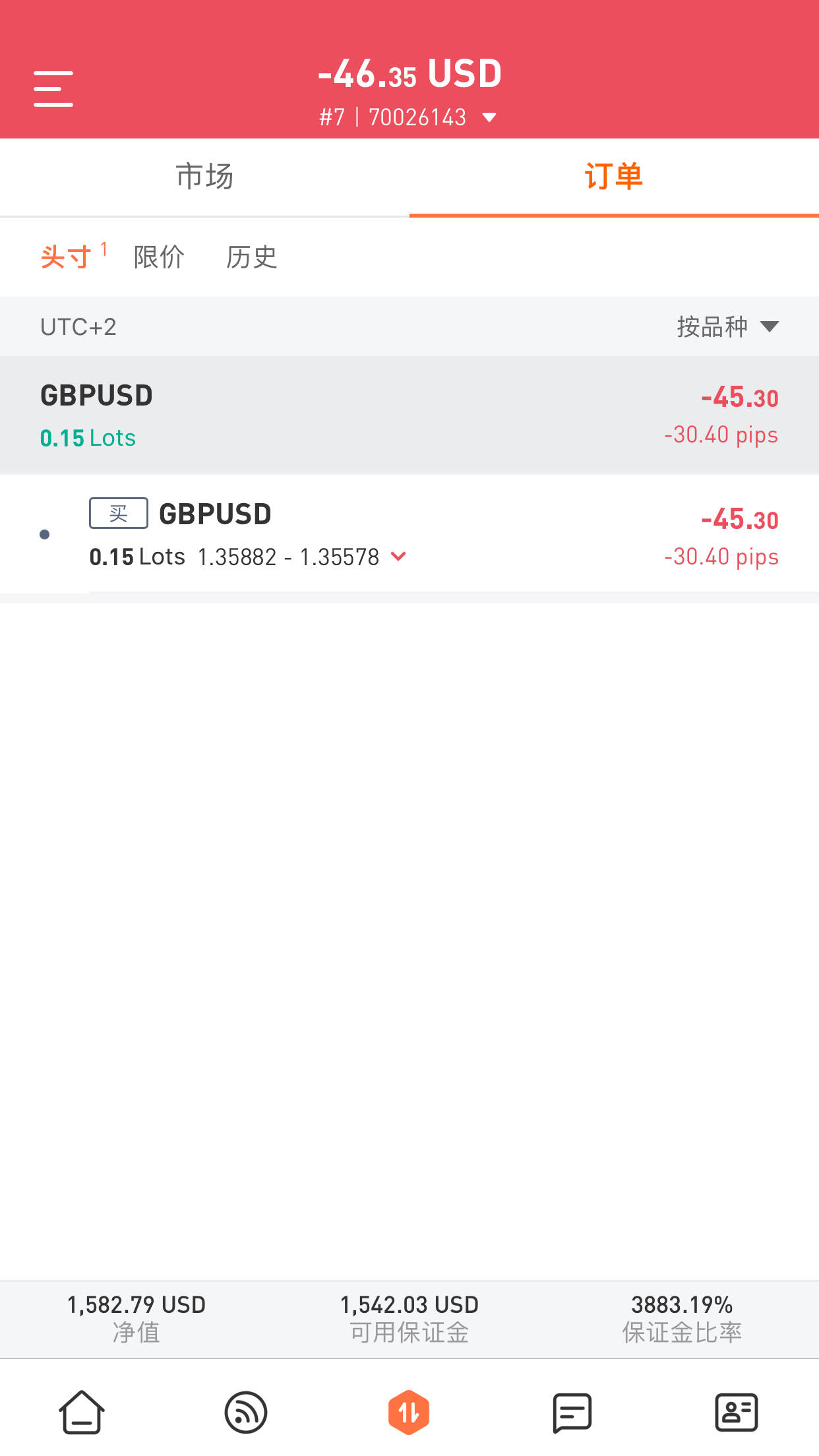Open the 买 GBPUSD position row
The width and height of the screenshot is (819, 1456).
click(x=409, y=533)
